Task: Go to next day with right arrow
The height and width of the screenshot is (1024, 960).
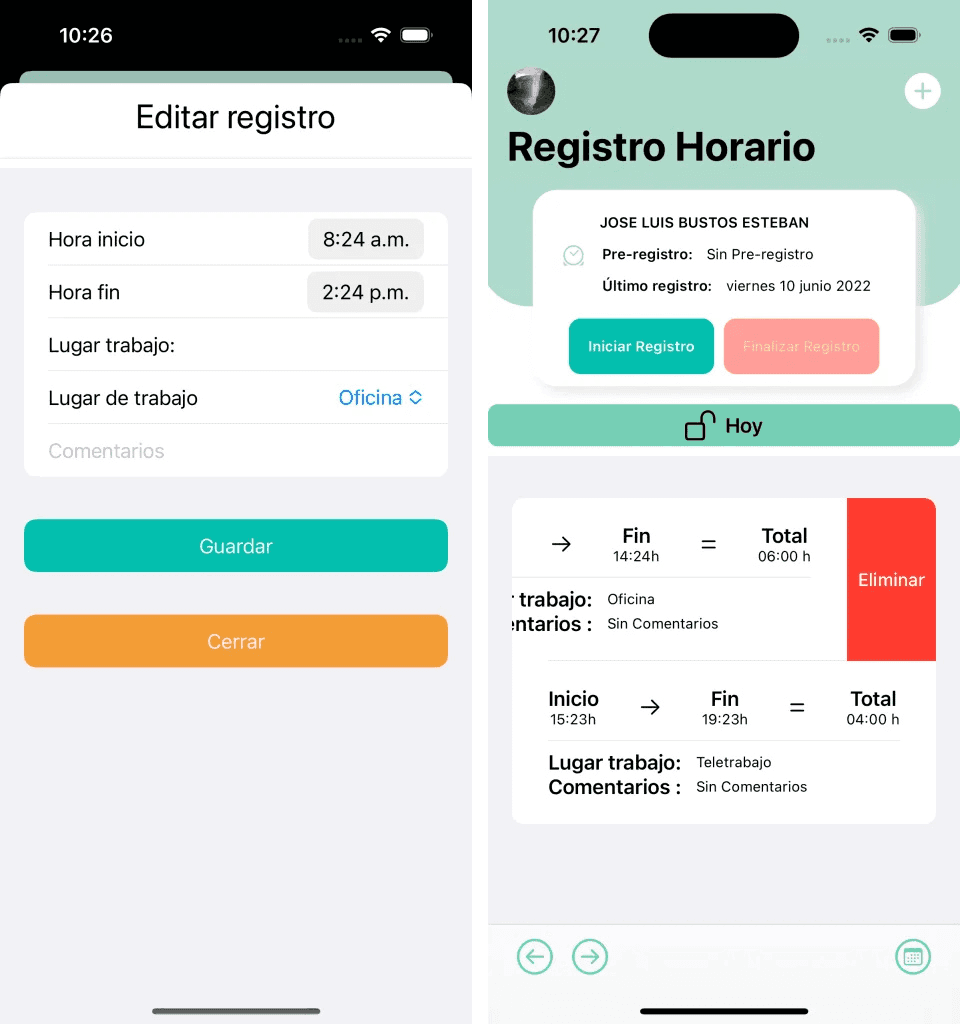Action: point(590,957)
